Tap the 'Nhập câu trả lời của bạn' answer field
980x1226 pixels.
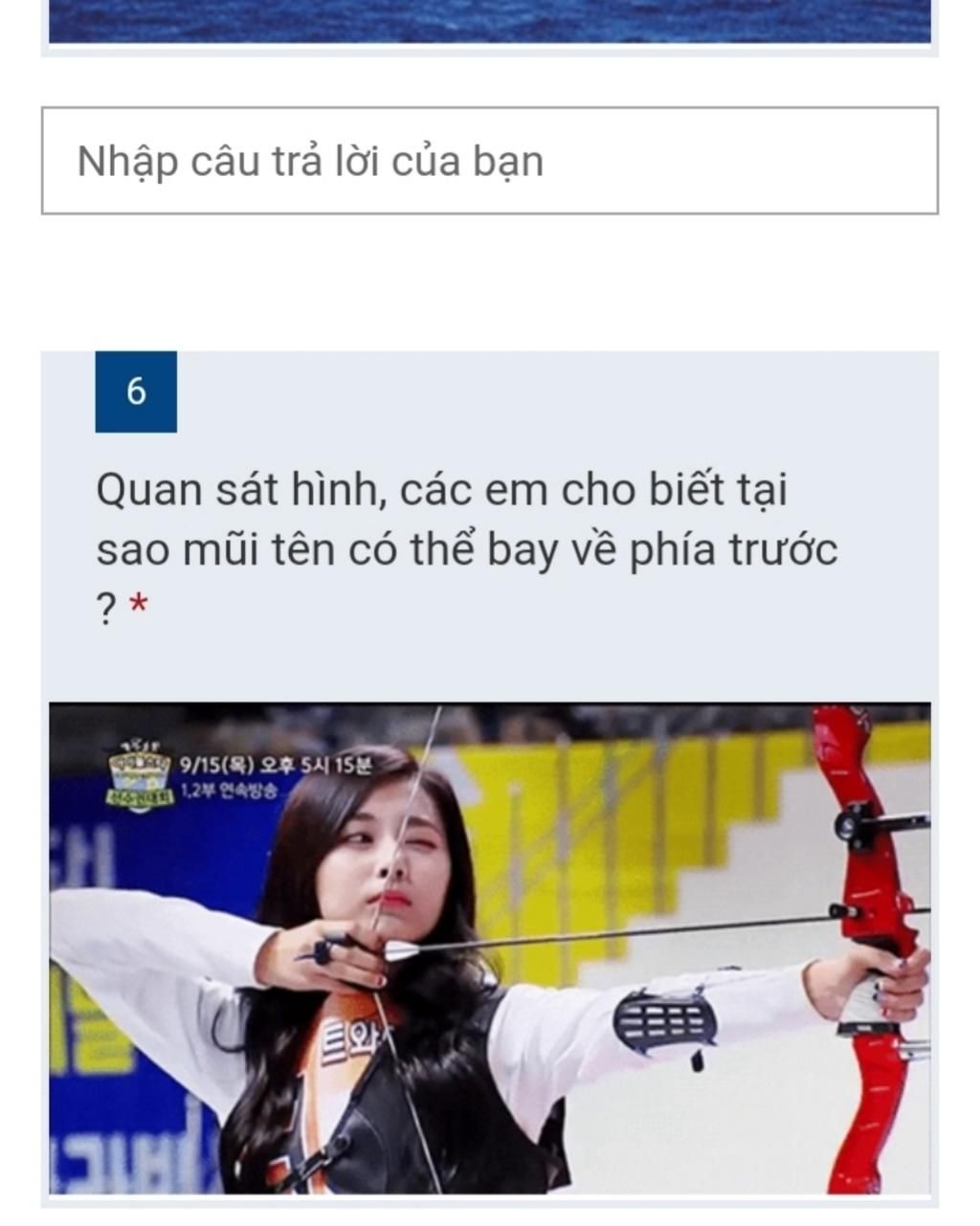click(489, 161)
